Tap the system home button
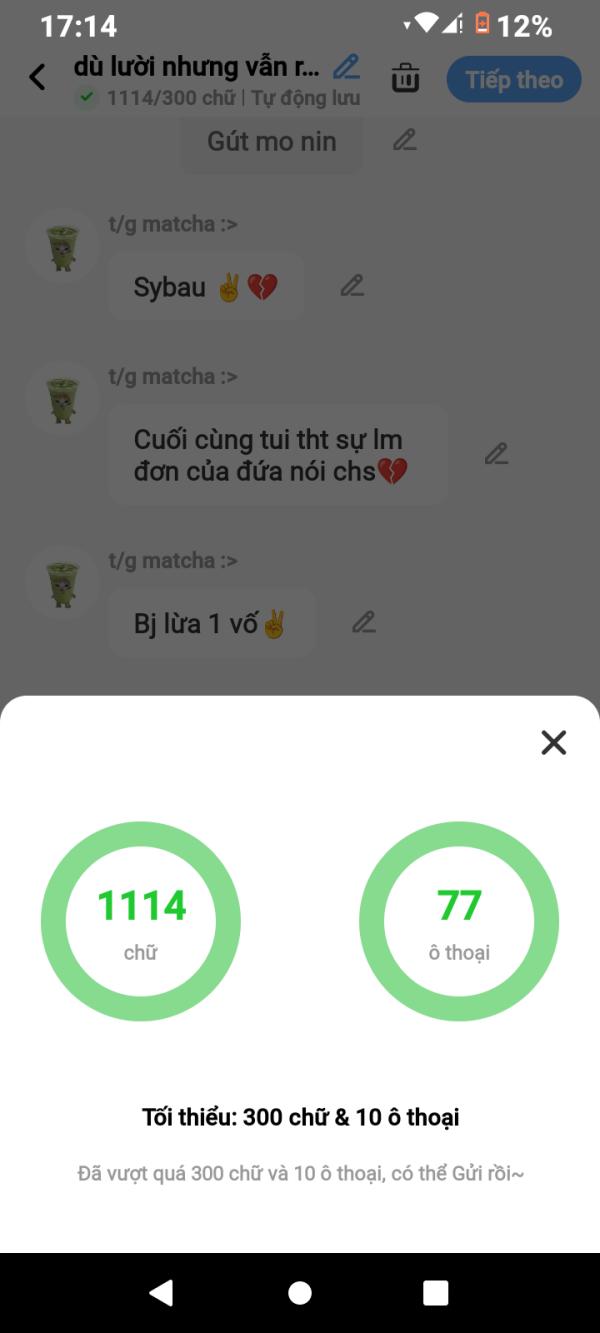600x1333 pixels. point(300,1293)
